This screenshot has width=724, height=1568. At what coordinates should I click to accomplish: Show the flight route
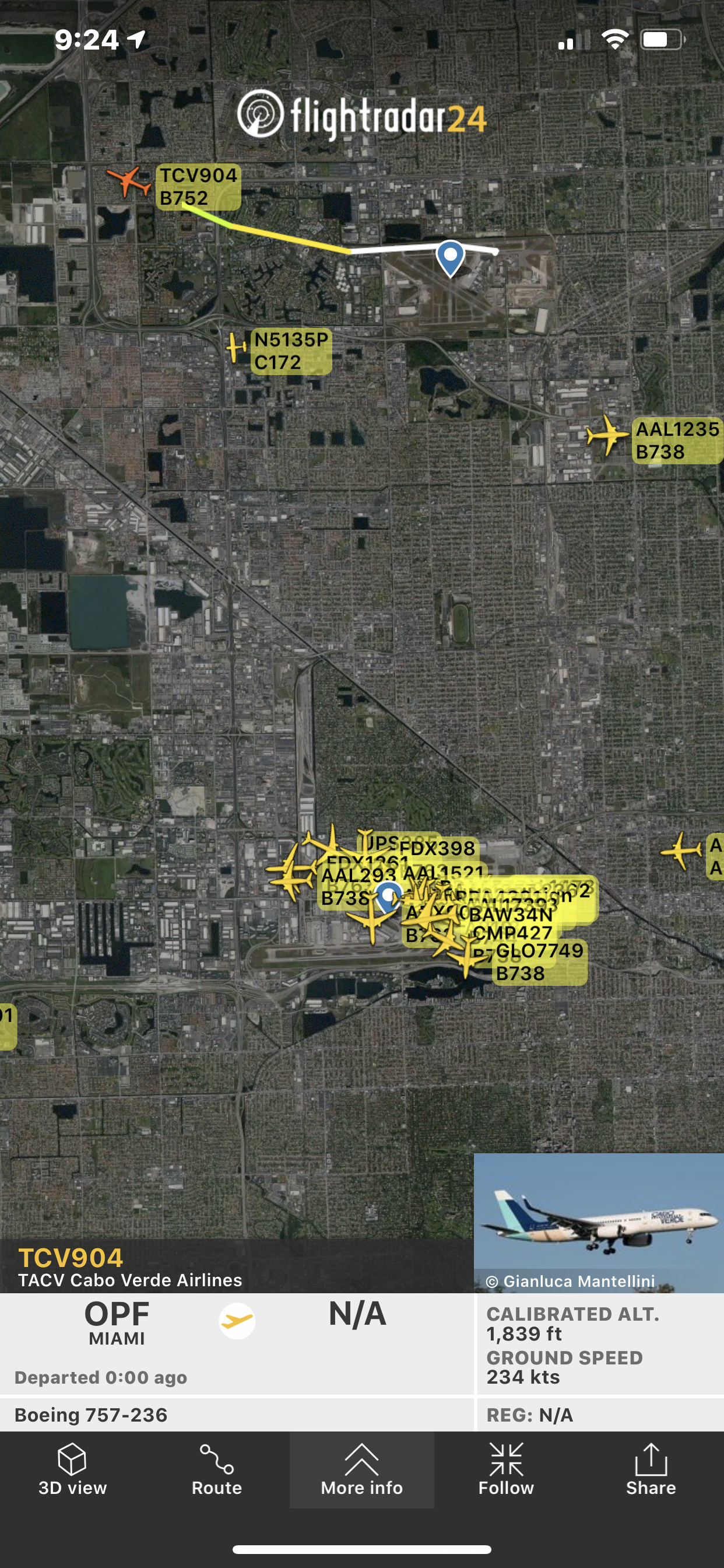click(x=217, y=1469)
